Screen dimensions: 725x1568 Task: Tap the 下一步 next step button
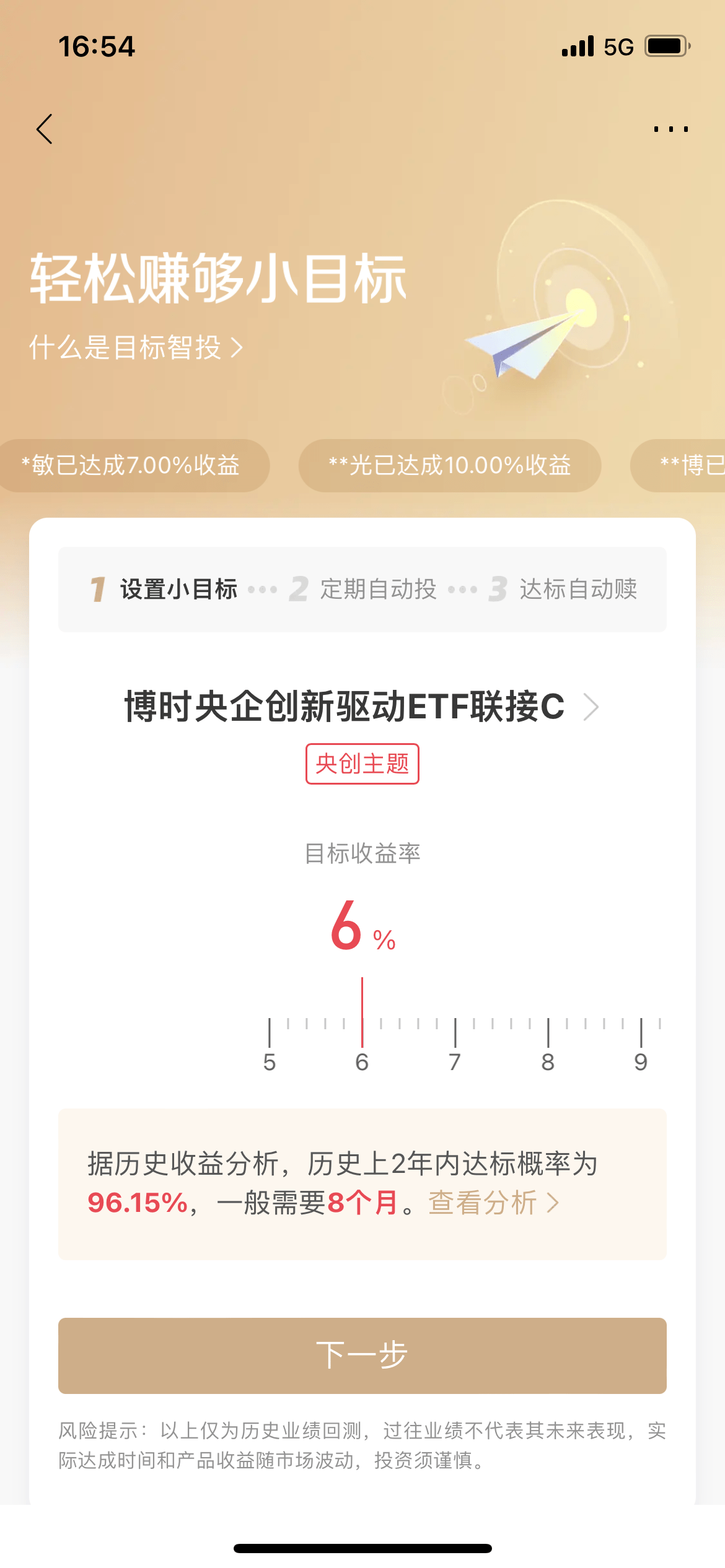pos(362,1356)
